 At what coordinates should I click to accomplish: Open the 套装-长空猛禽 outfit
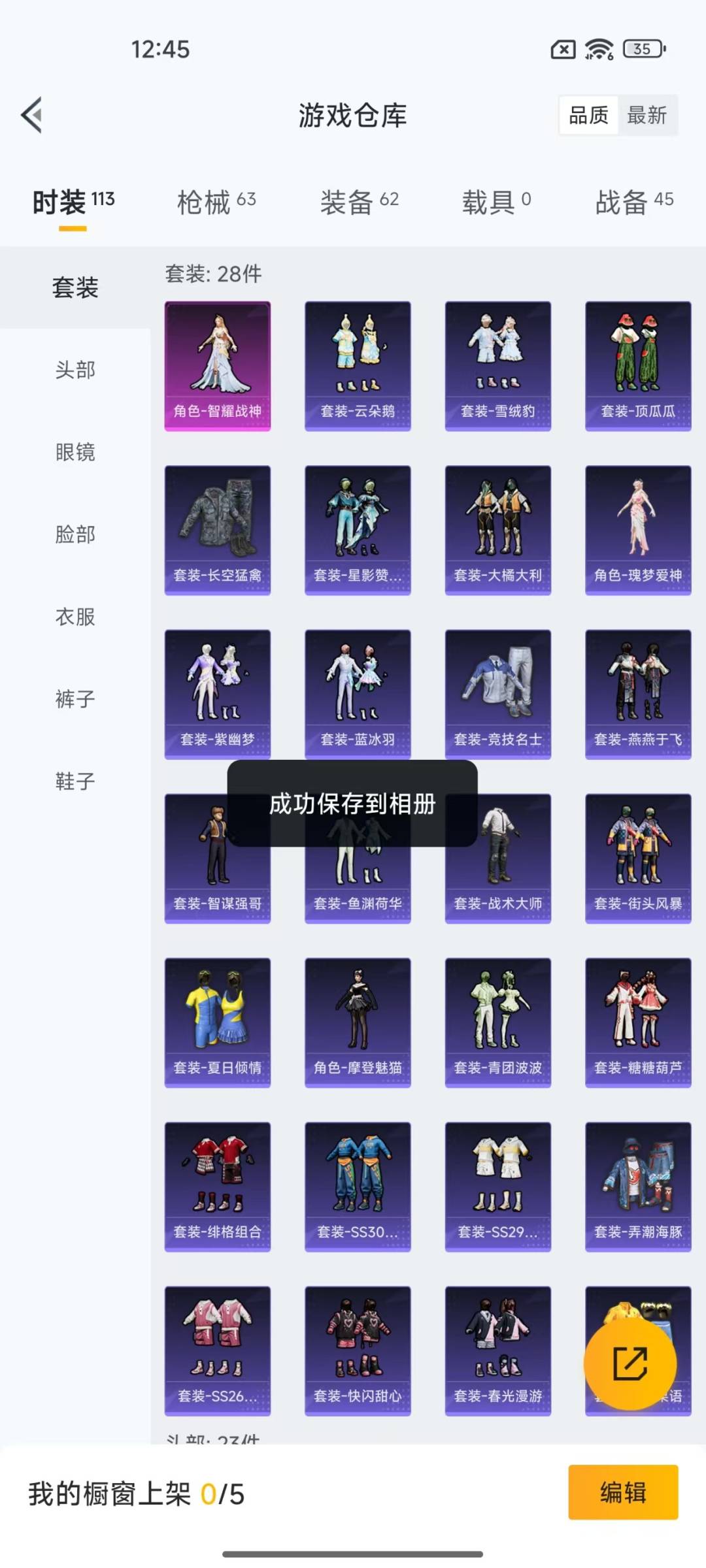pyautogui.click(x=218, y=530)
